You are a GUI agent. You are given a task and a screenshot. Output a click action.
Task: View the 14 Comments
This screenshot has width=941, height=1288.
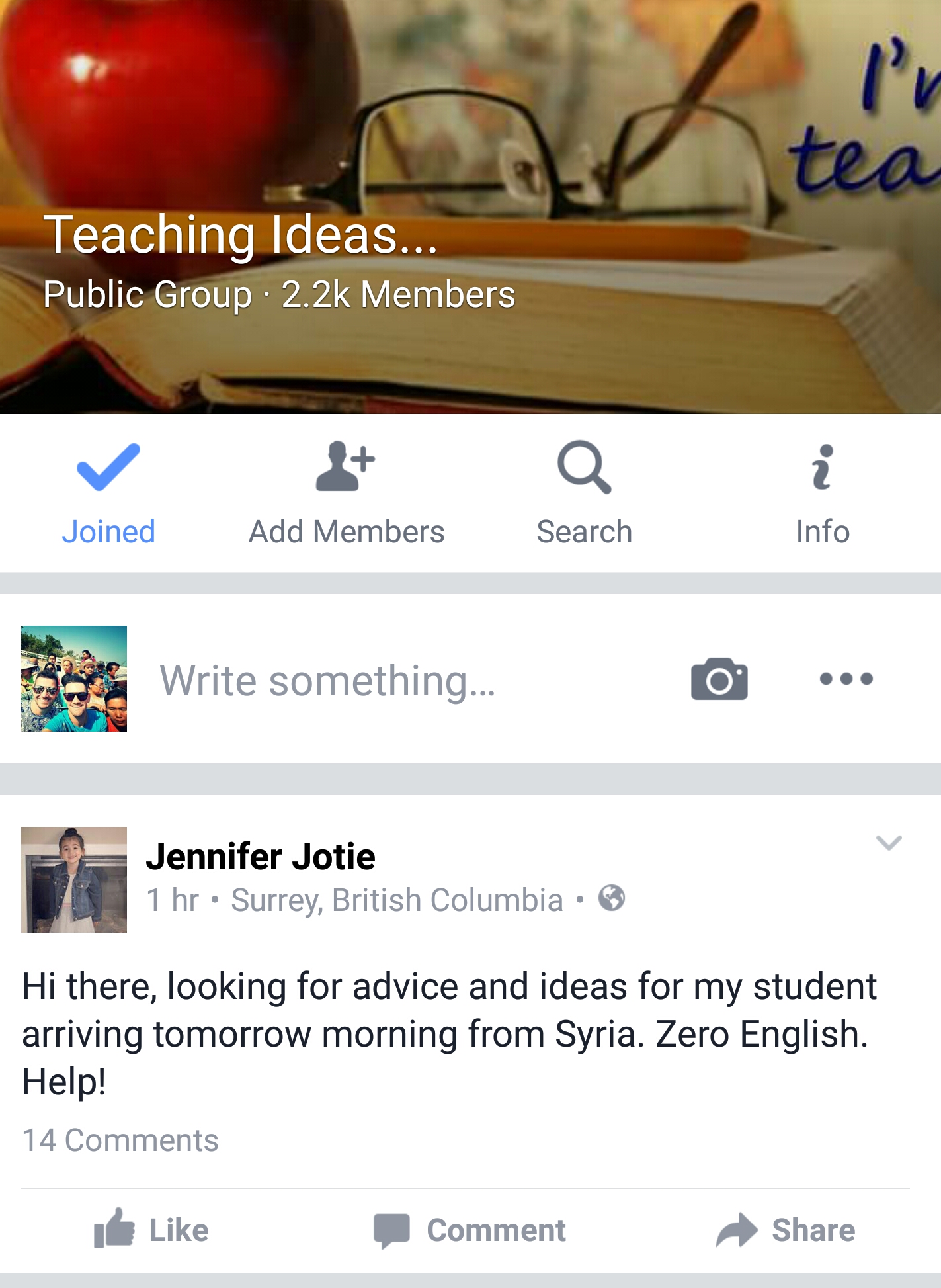coord(120,1140)
